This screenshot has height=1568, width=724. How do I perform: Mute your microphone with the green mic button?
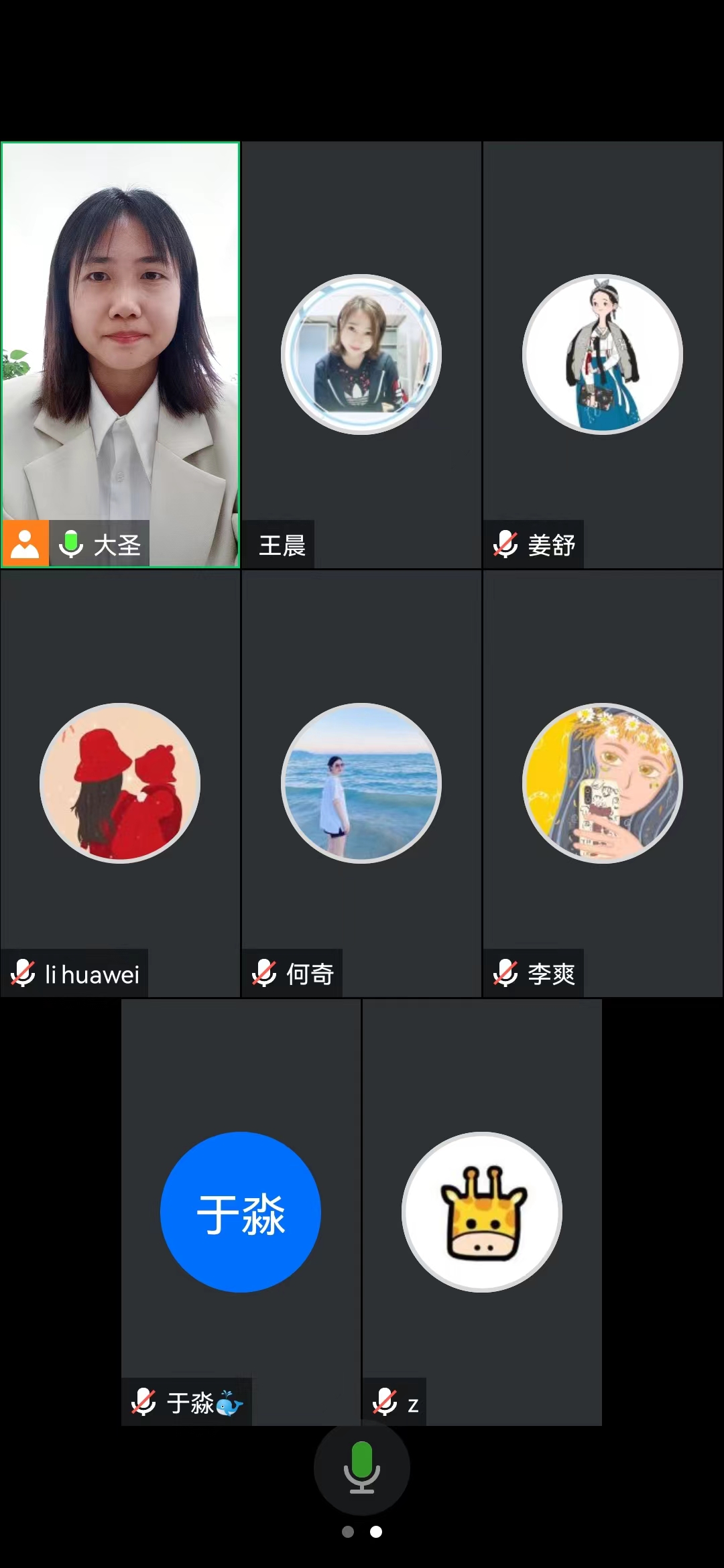(x=361, y=1467)
